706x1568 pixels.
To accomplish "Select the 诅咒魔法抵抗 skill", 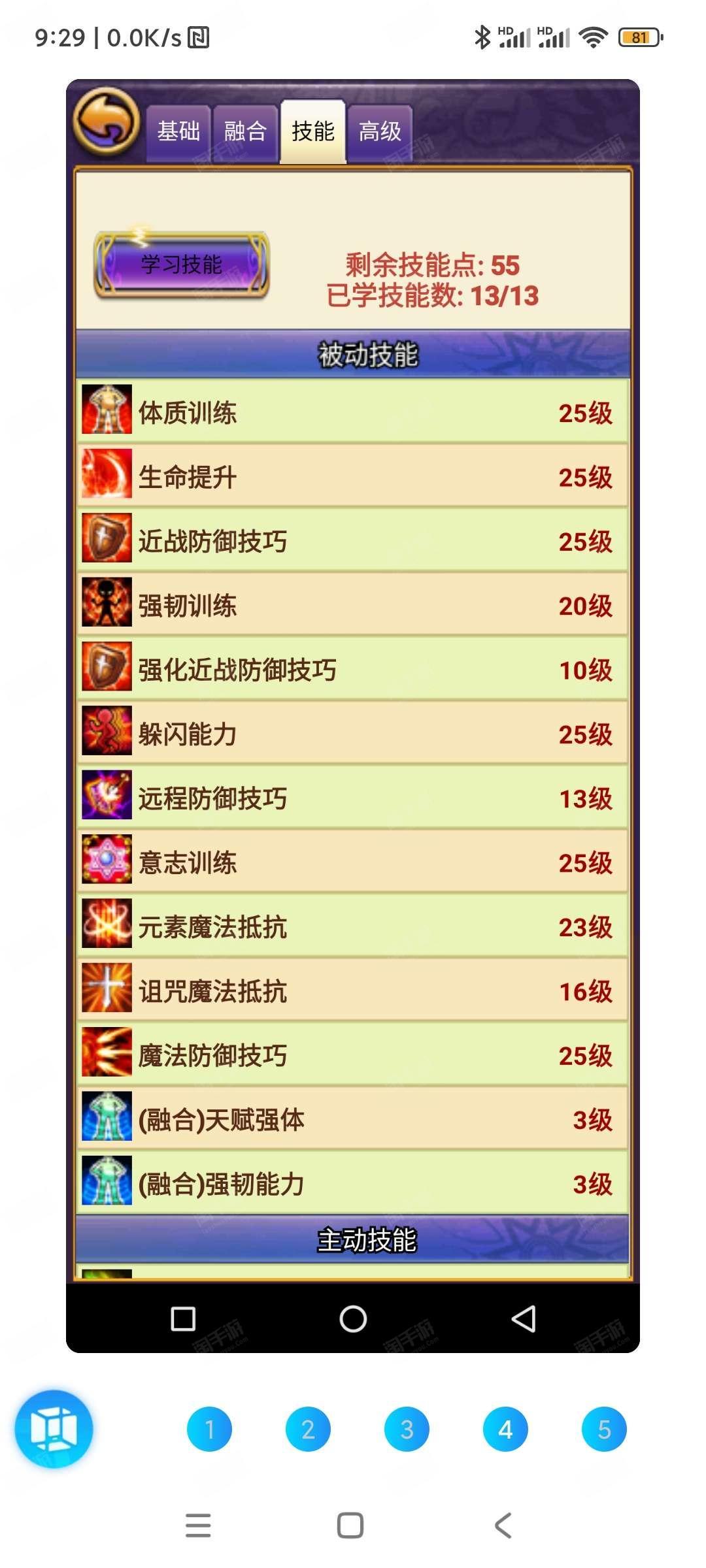I will click(x=353, y=990).
